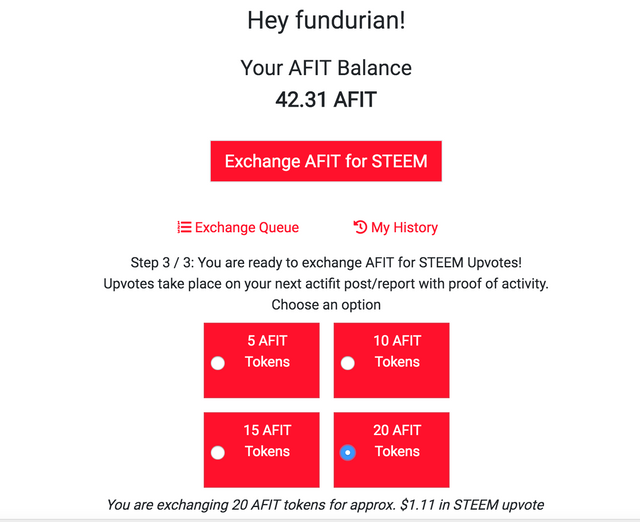Select the 5 AFIT Tokens option
The image size is (640, 522).
pos(218,363)
